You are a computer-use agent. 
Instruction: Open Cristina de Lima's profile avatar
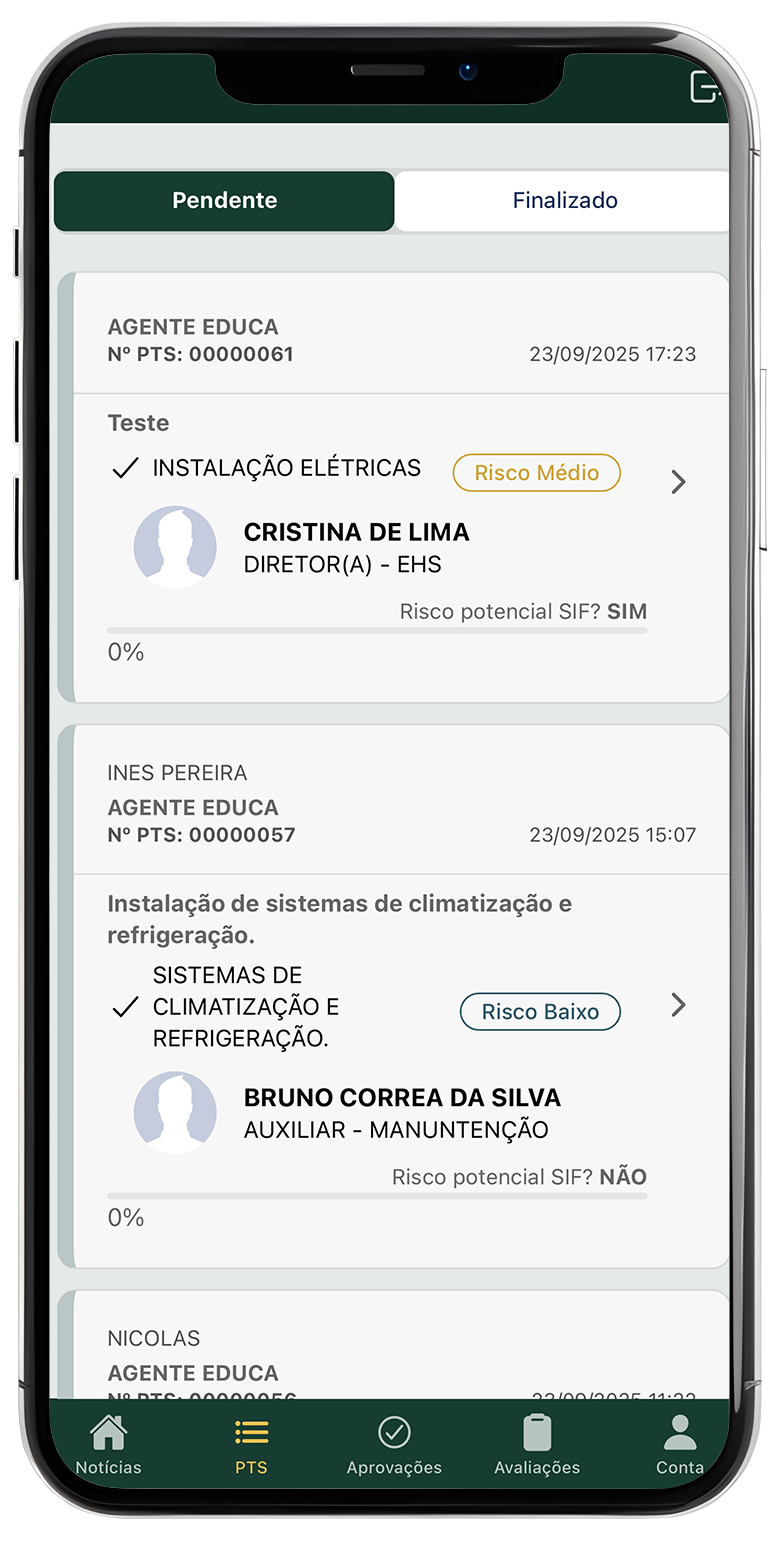[175, 546]
